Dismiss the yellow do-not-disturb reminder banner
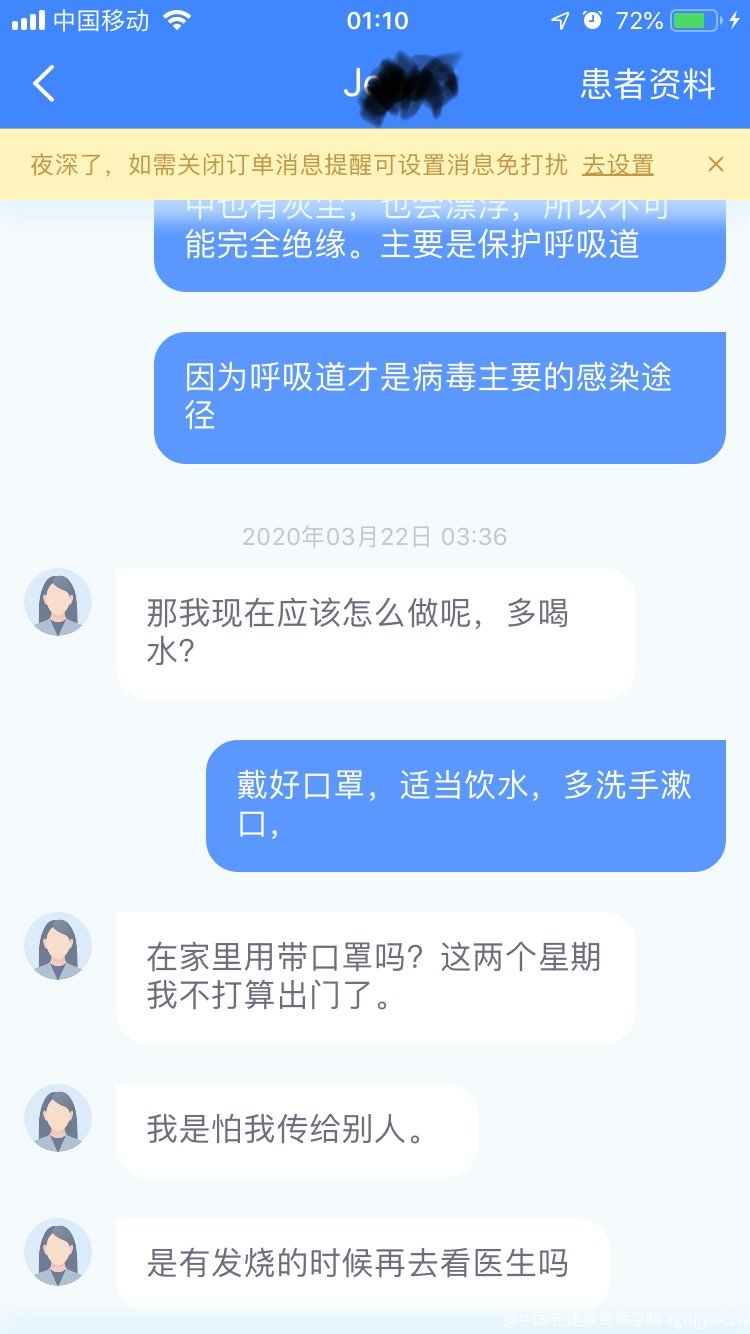This screenshot has height=1334, width=750. click(x=715, y=164)
